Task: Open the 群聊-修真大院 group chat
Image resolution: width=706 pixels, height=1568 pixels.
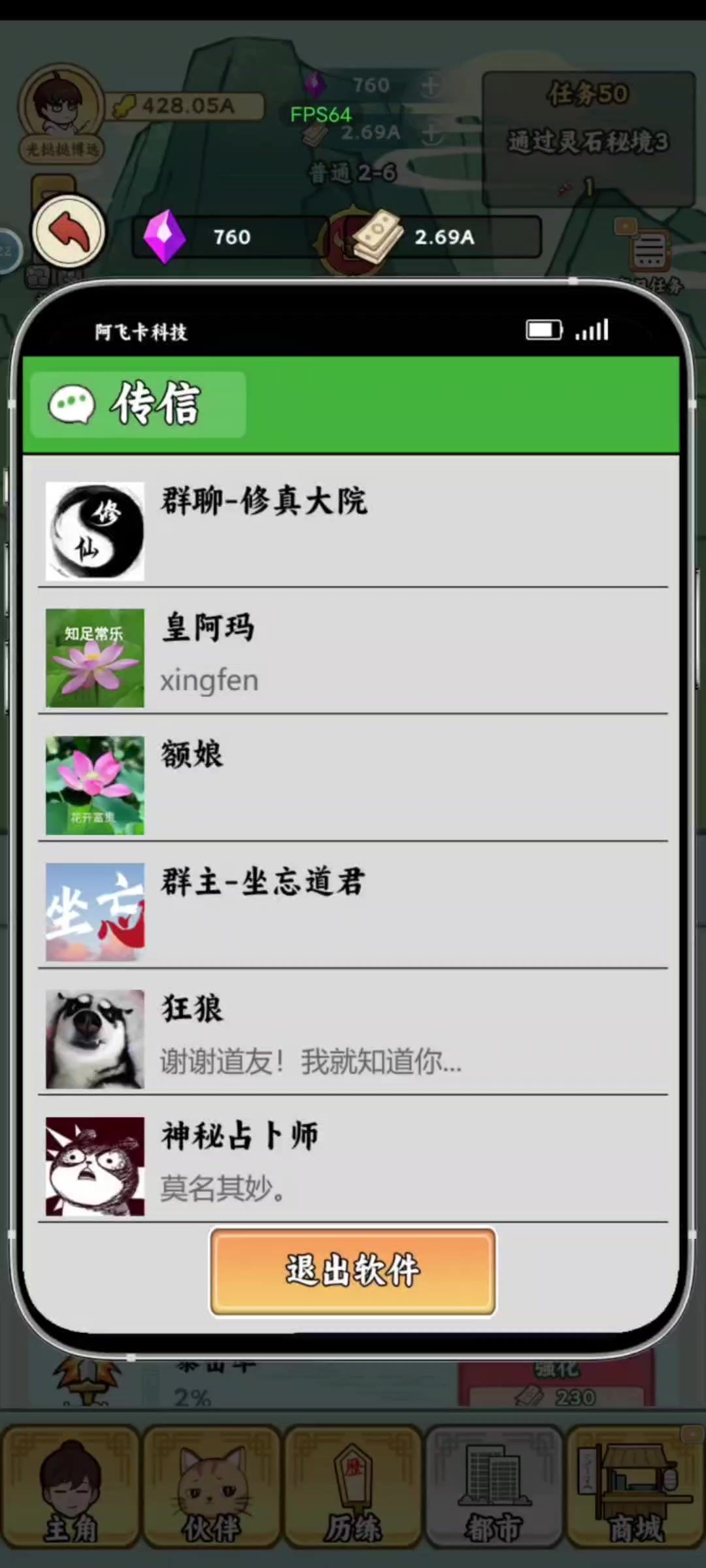Action: tap(353, 531)
